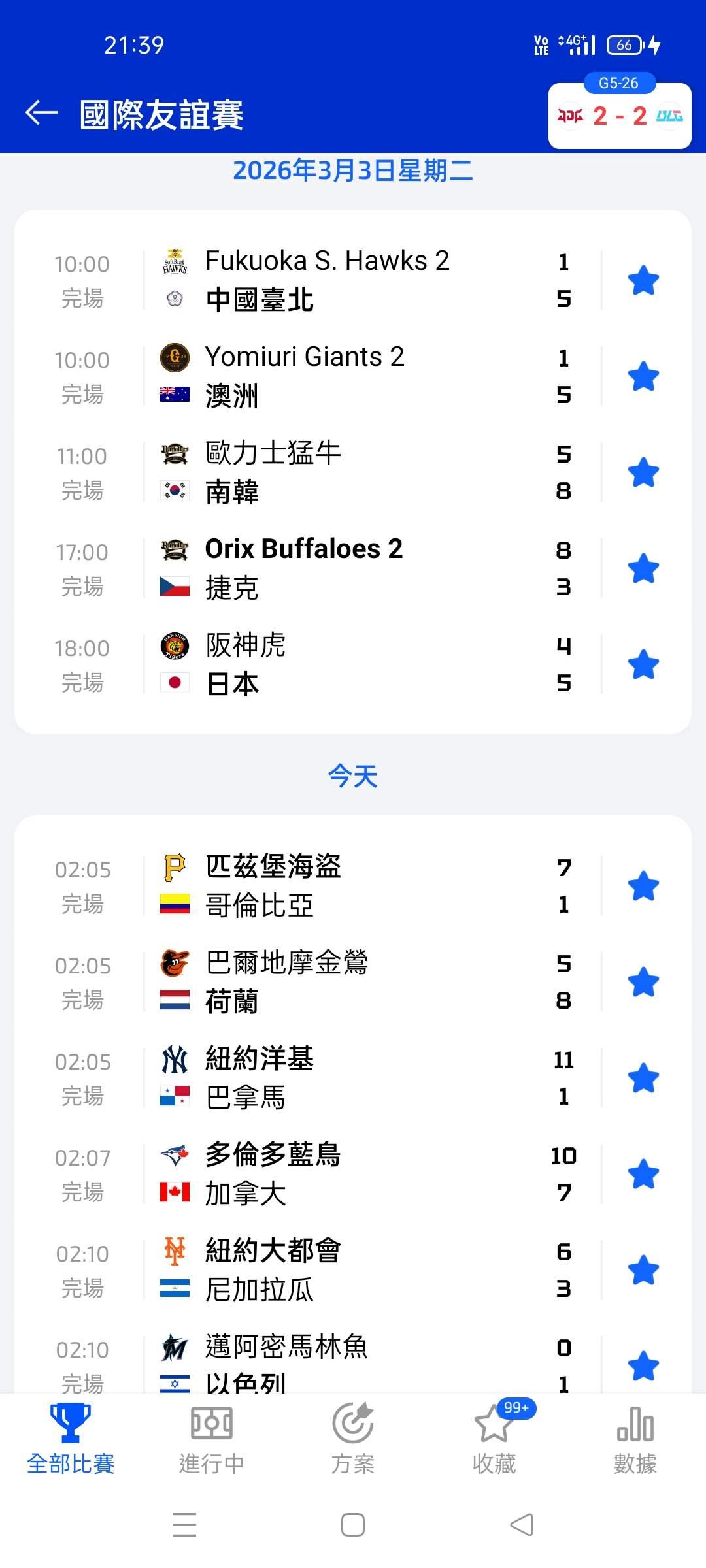
Task: Go back from 國際友誼賽 page
Action: 42,113
